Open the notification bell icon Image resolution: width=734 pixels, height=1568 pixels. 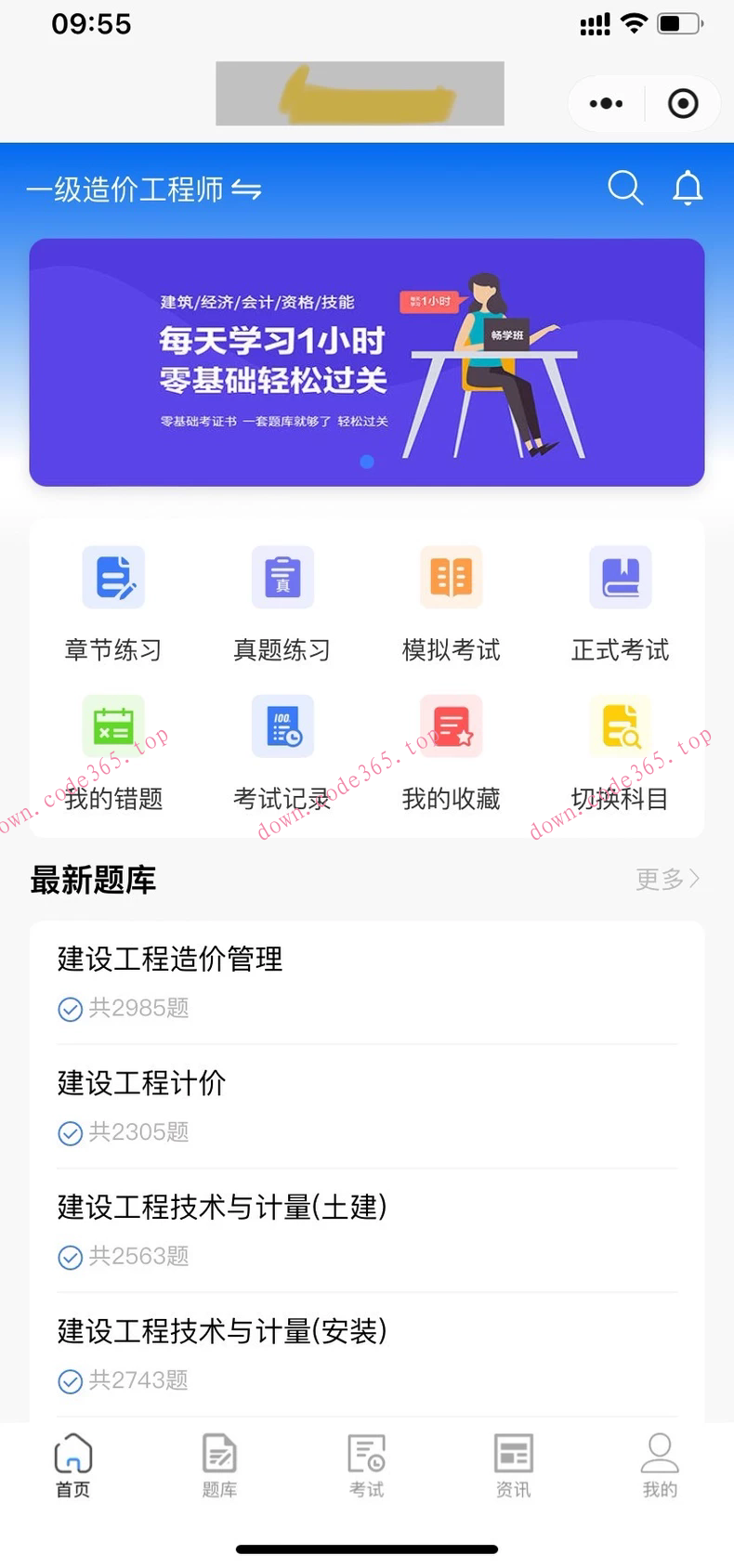(688, 188)
